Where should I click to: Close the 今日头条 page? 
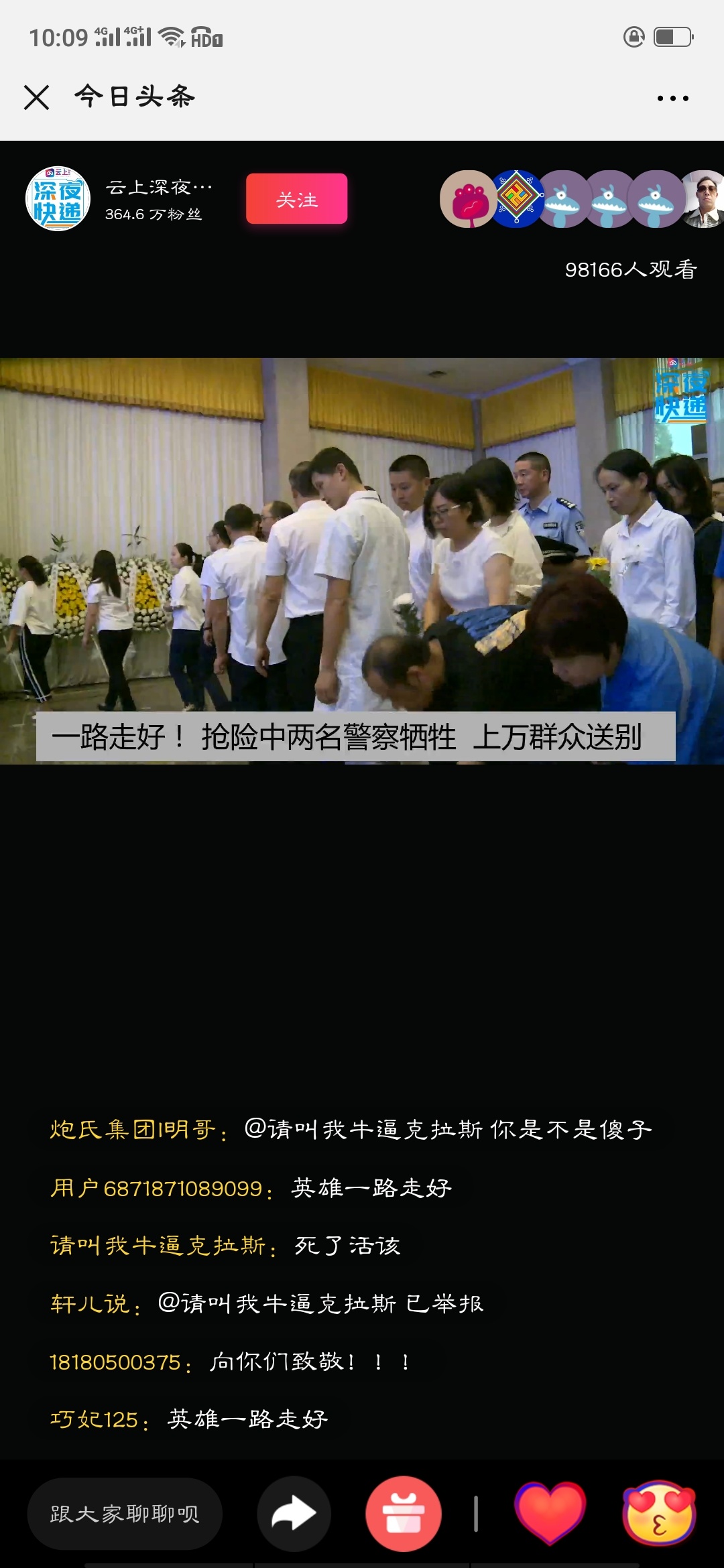(x=37, y=98)
